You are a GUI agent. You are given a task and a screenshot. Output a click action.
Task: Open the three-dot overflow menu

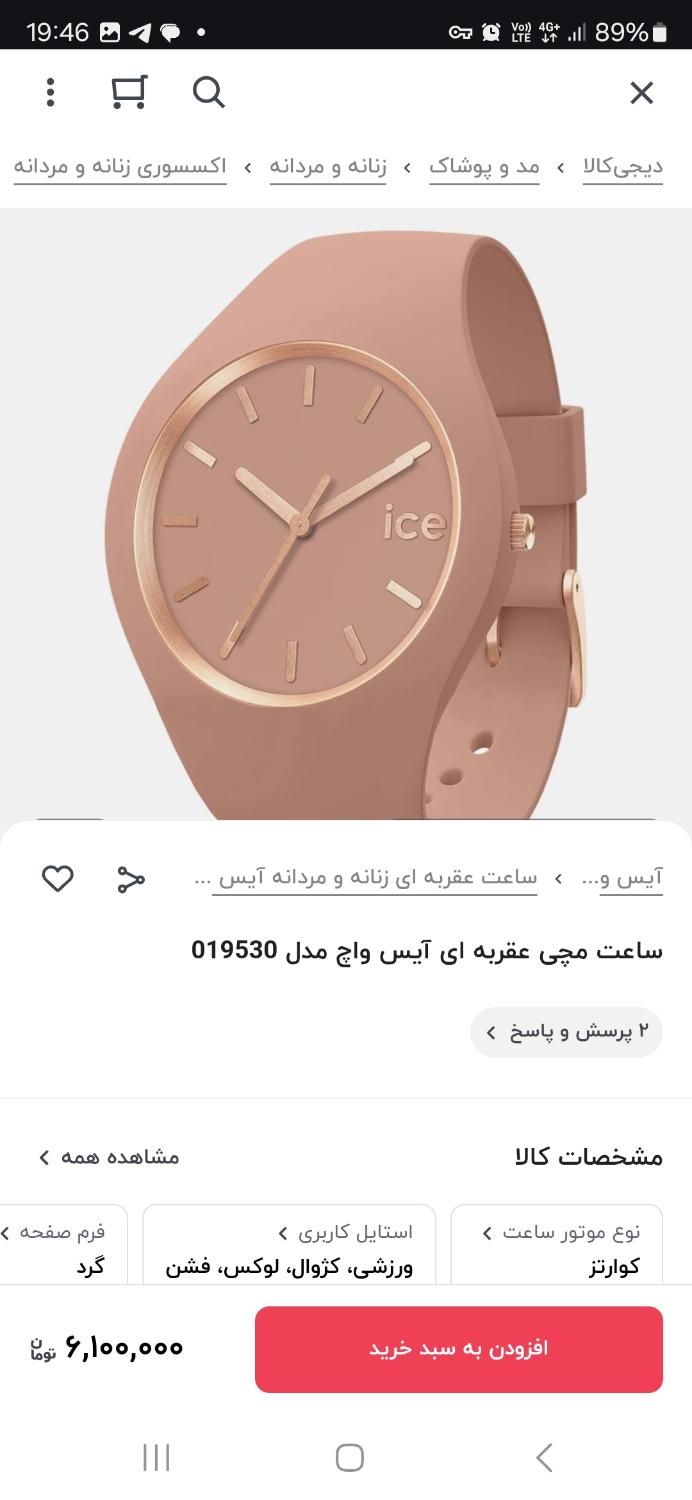coord(50,93)
